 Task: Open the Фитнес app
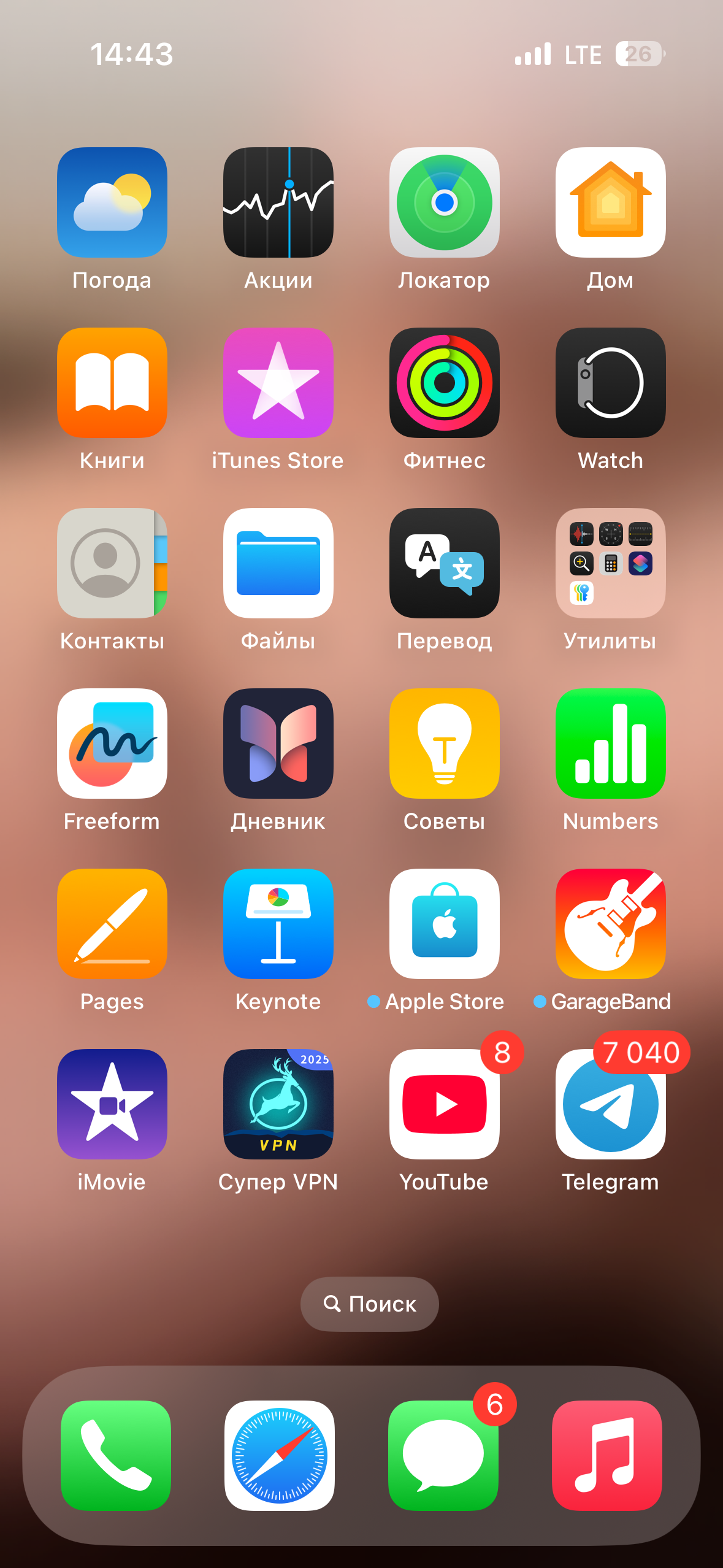(x=445, y=383)
